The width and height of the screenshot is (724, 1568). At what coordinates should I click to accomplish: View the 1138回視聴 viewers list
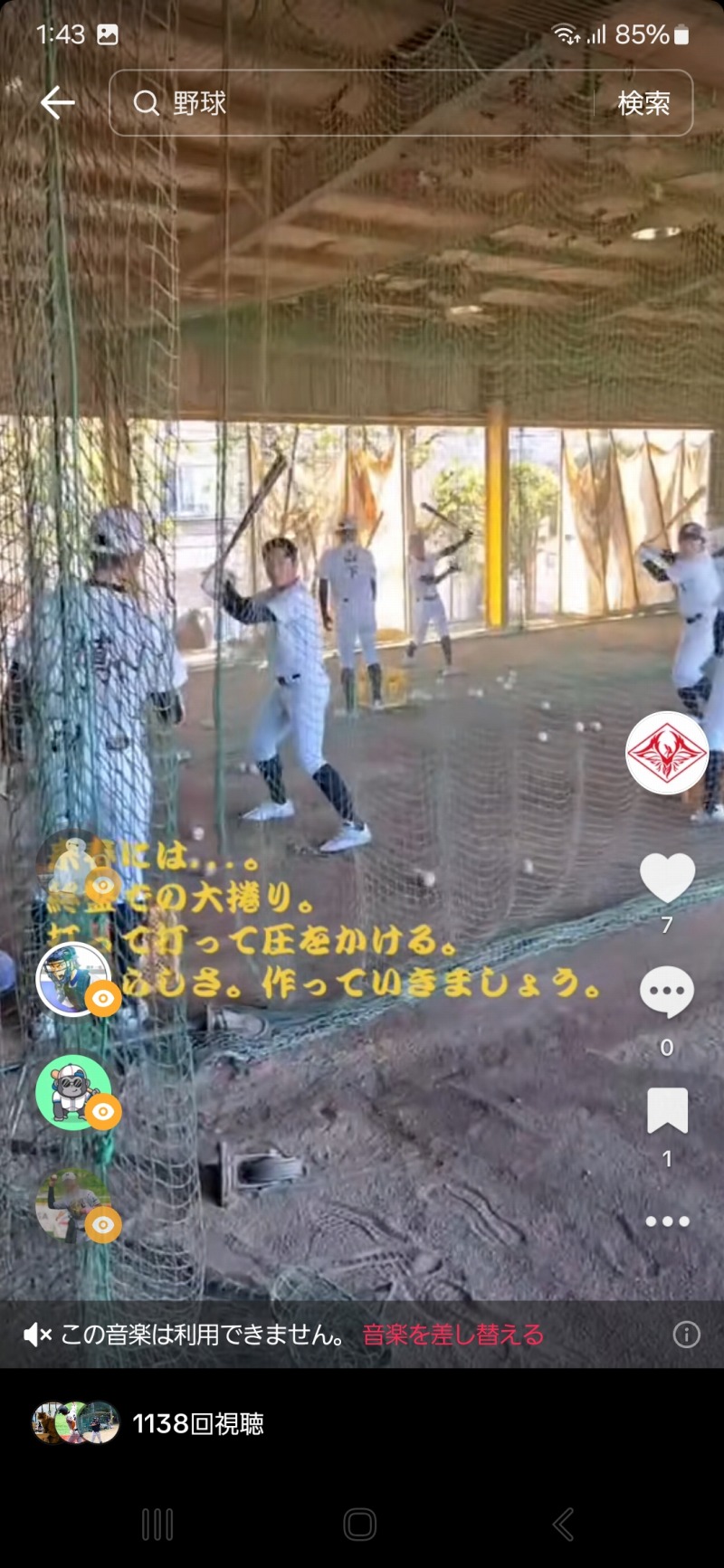click(x=148, y=1423)
